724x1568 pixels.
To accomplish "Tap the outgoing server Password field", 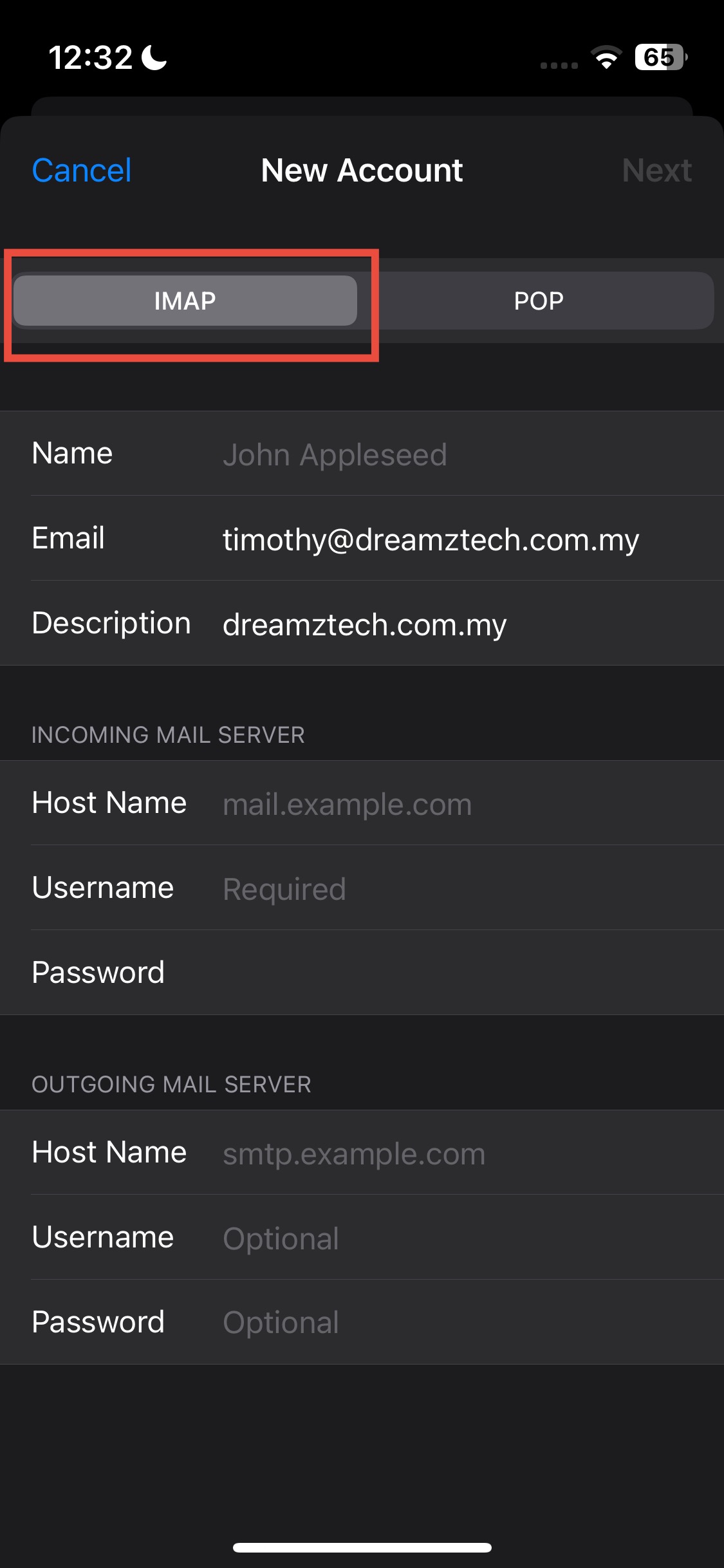I will coord(450,1322).
